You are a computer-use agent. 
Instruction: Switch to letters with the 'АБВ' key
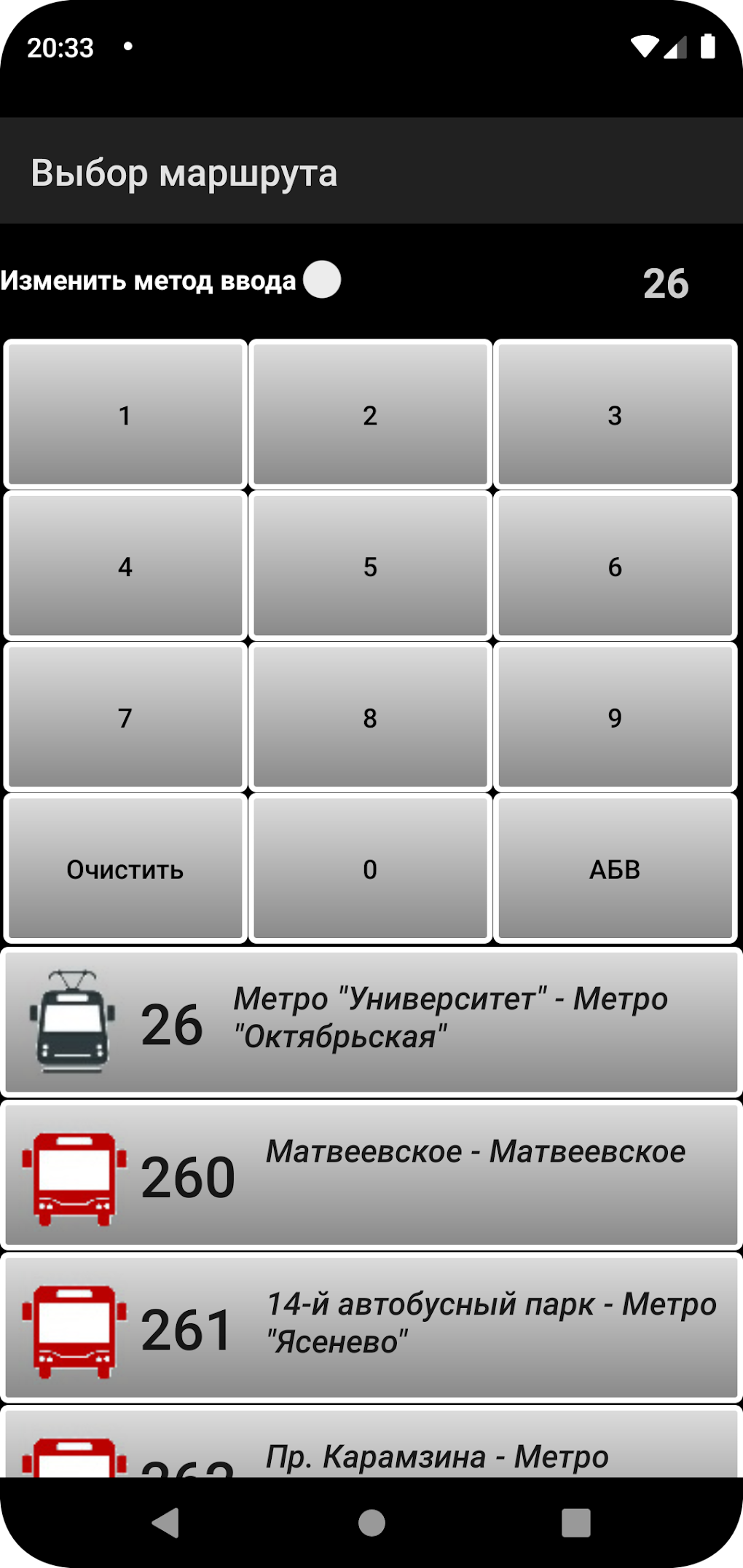pos(615,869)
